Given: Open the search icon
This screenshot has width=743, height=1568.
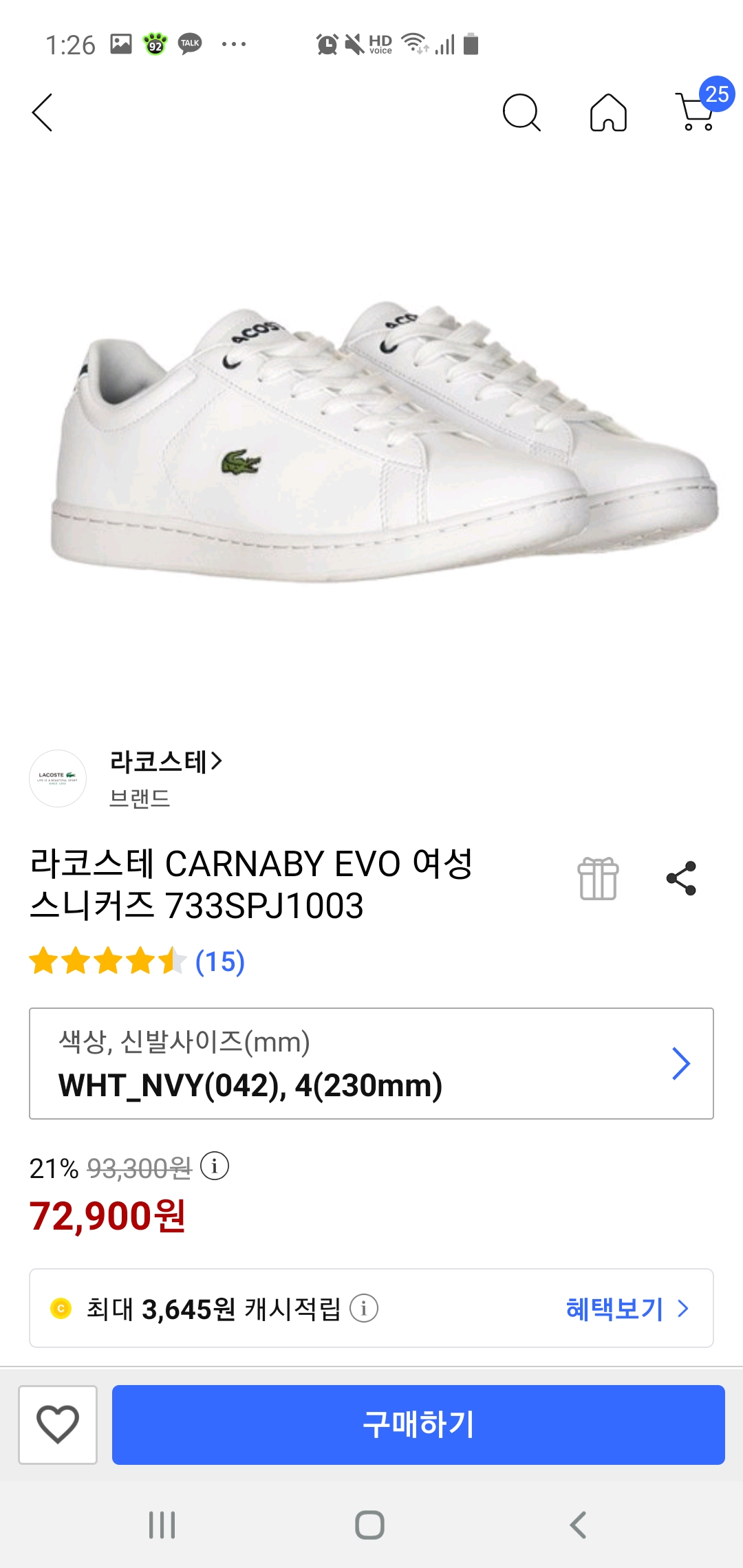Looking at the screenshot, I should click(521, 112).
